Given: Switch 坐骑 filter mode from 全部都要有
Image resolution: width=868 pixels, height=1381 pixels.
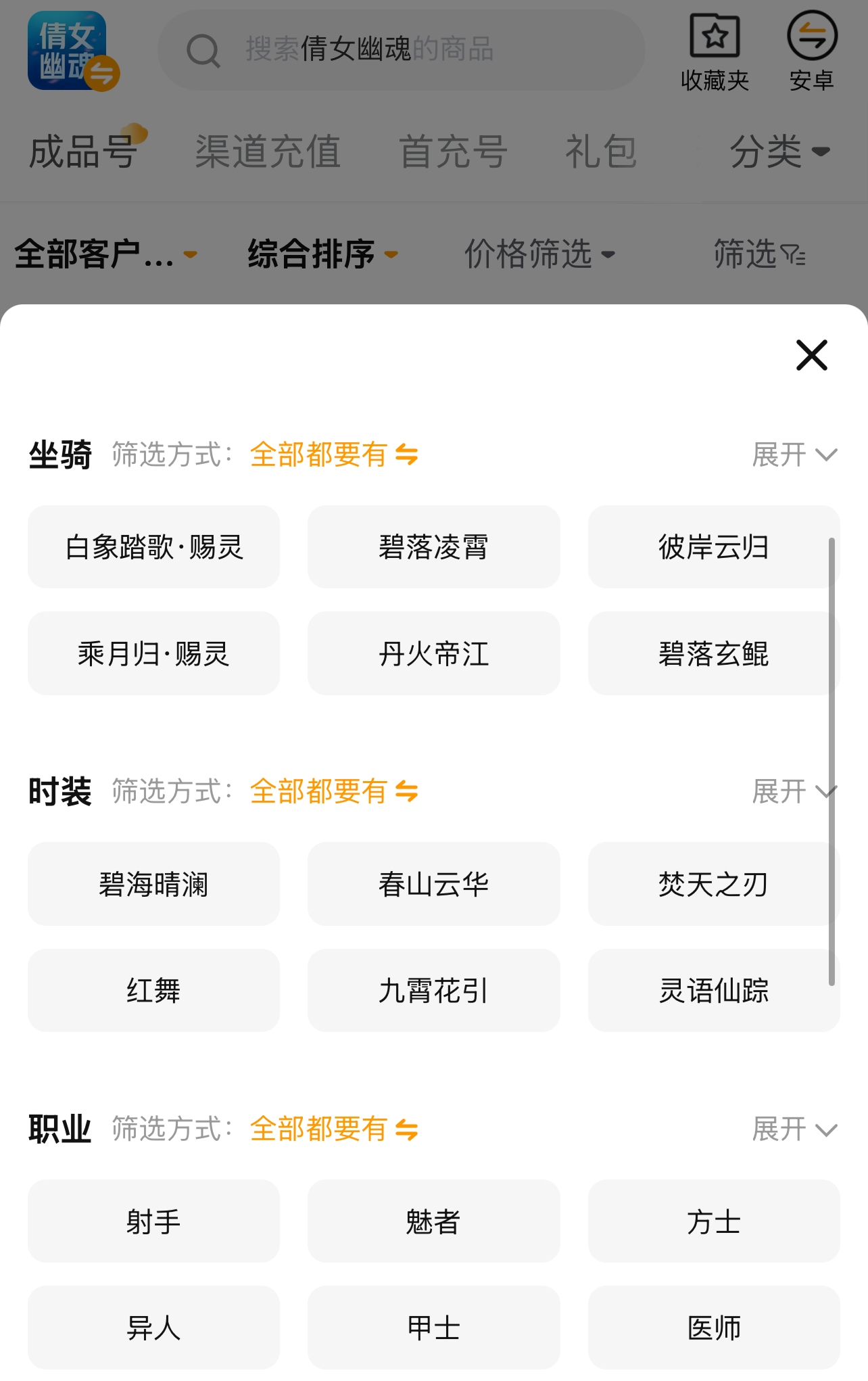Looking at the screenshot, I should click(x=334, y=454).
